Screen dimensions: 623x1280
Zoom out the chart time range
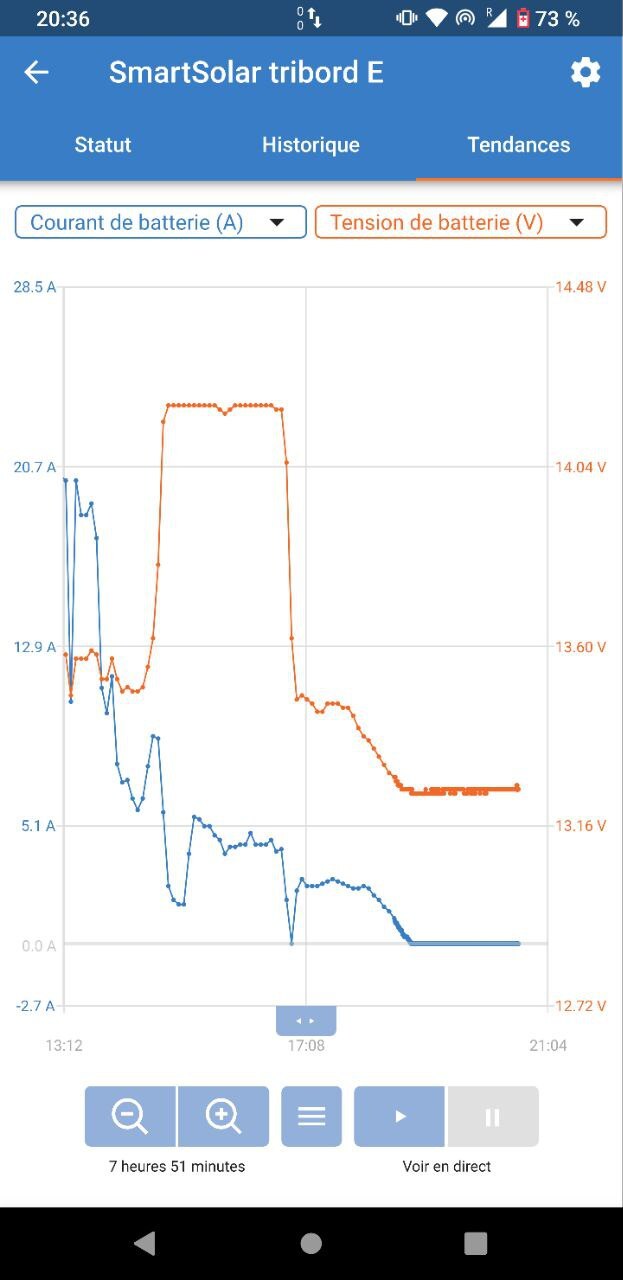pyautogui.click(x=130, y=1116)
